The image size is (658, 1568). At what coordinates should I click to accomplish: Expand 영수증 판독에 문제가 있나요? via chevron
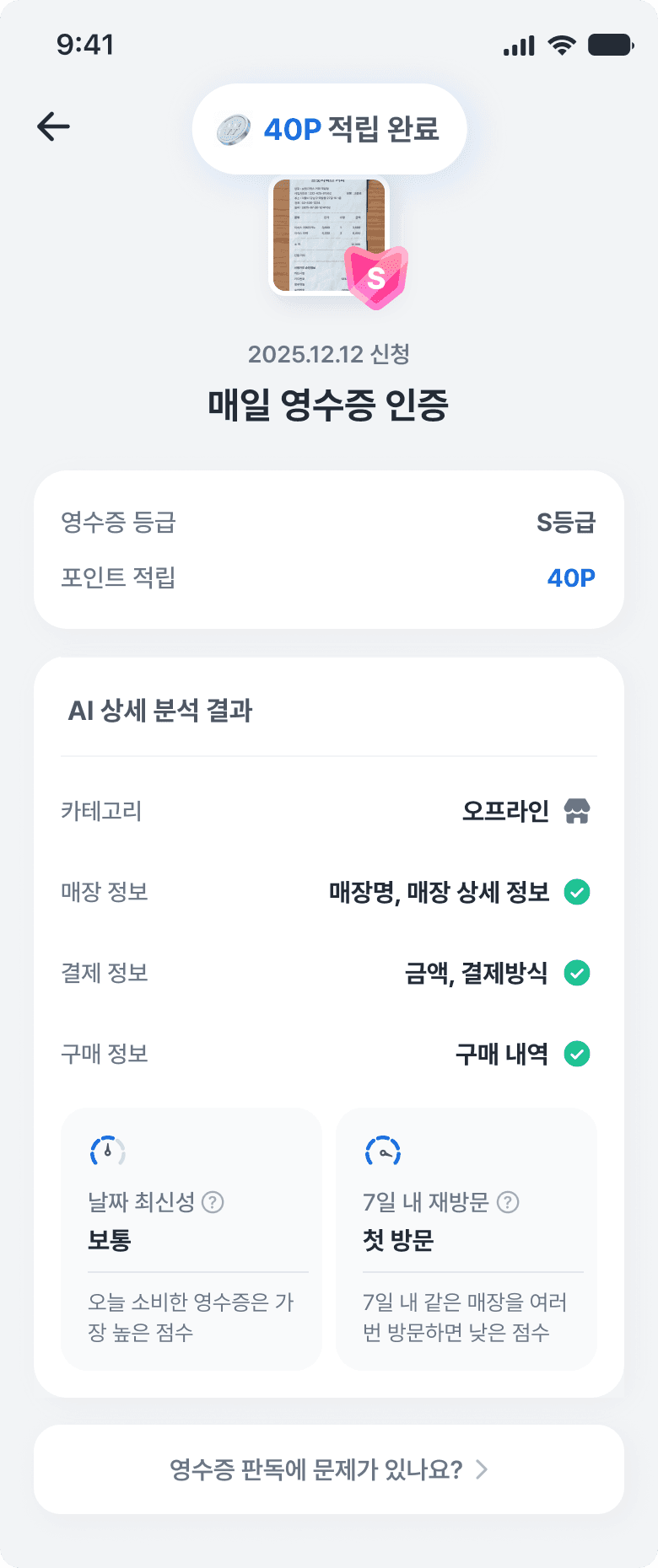pos(481,1469)
